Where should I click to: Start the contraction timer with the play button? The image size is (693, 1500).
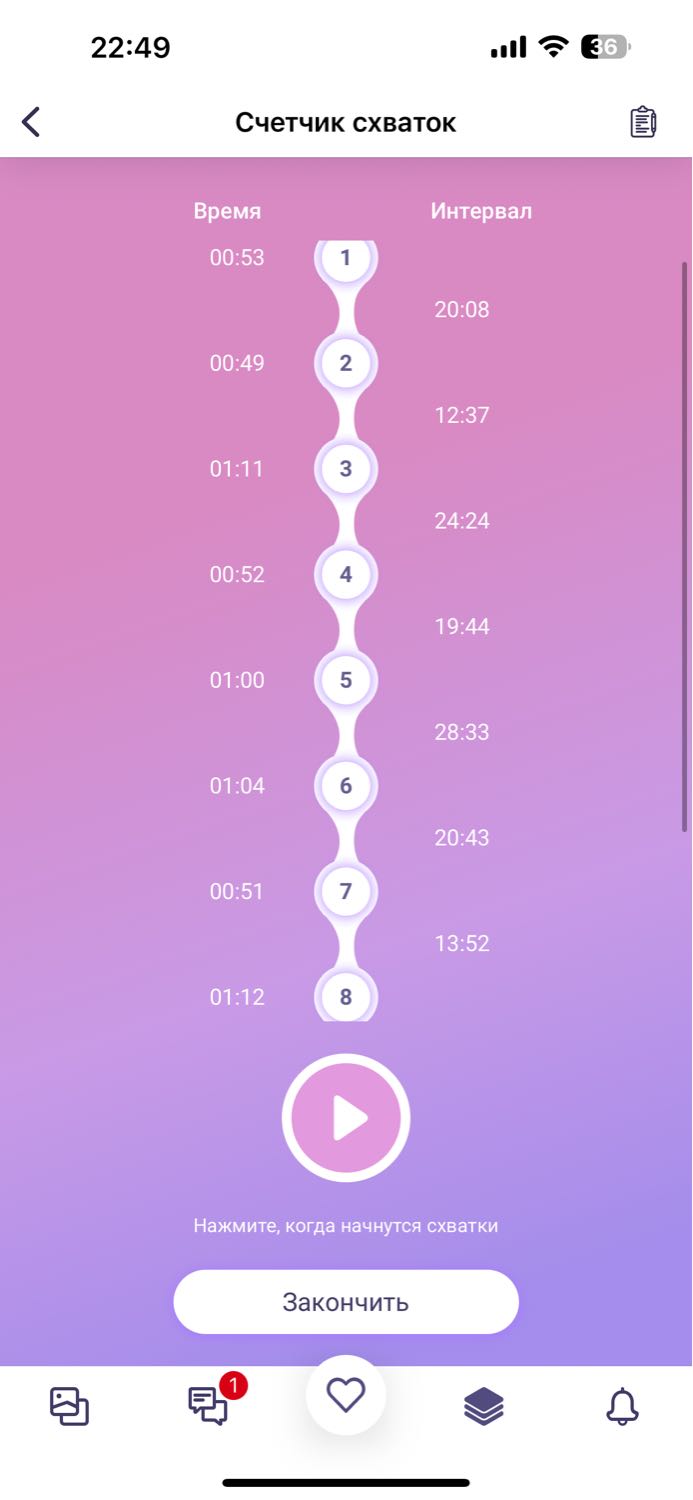(x=346, y=1117)
